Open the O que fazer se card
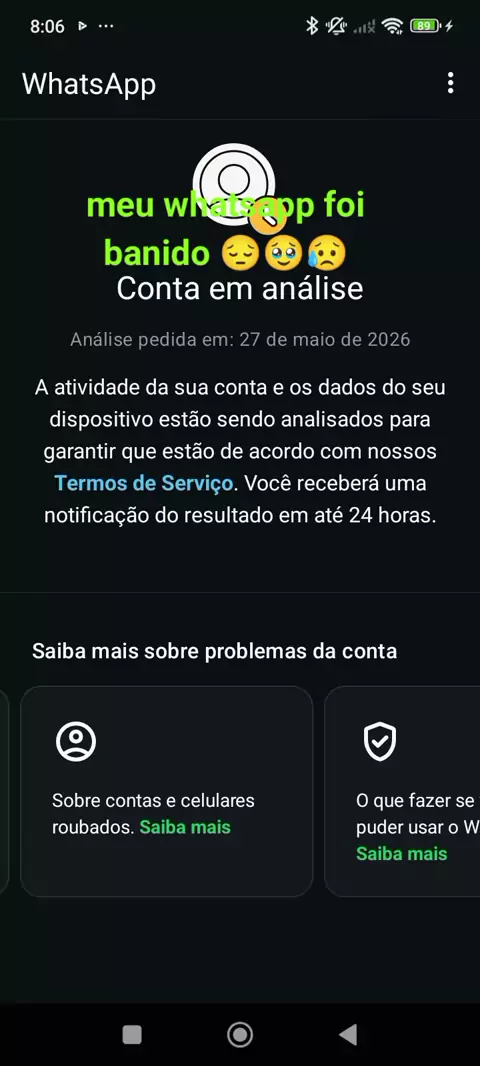The height and width of the screenshot is (1066, 480). pyautogui.click(x=402, y=791)
